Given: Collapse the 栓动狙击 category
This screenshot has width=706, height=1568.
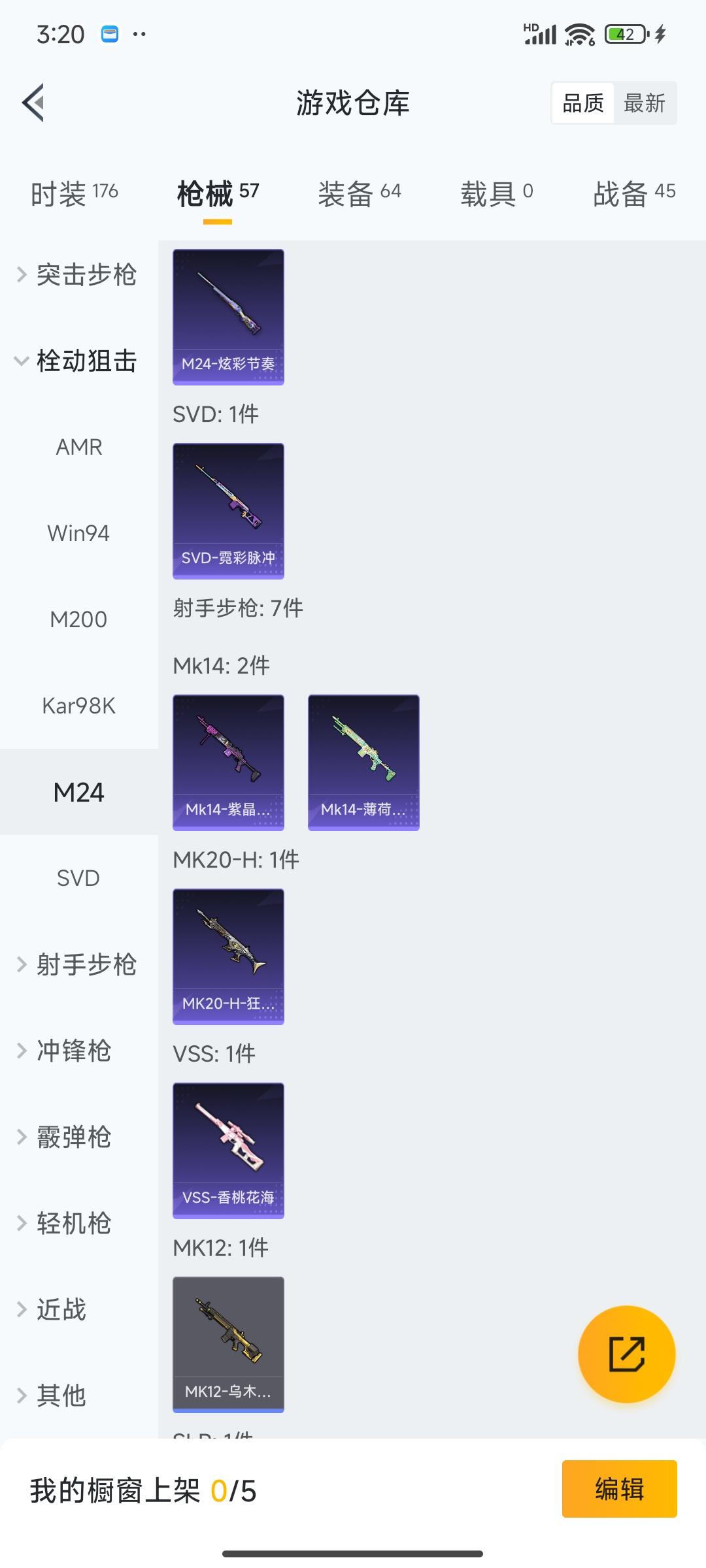Looking at the screenshot, I should 88,361.
